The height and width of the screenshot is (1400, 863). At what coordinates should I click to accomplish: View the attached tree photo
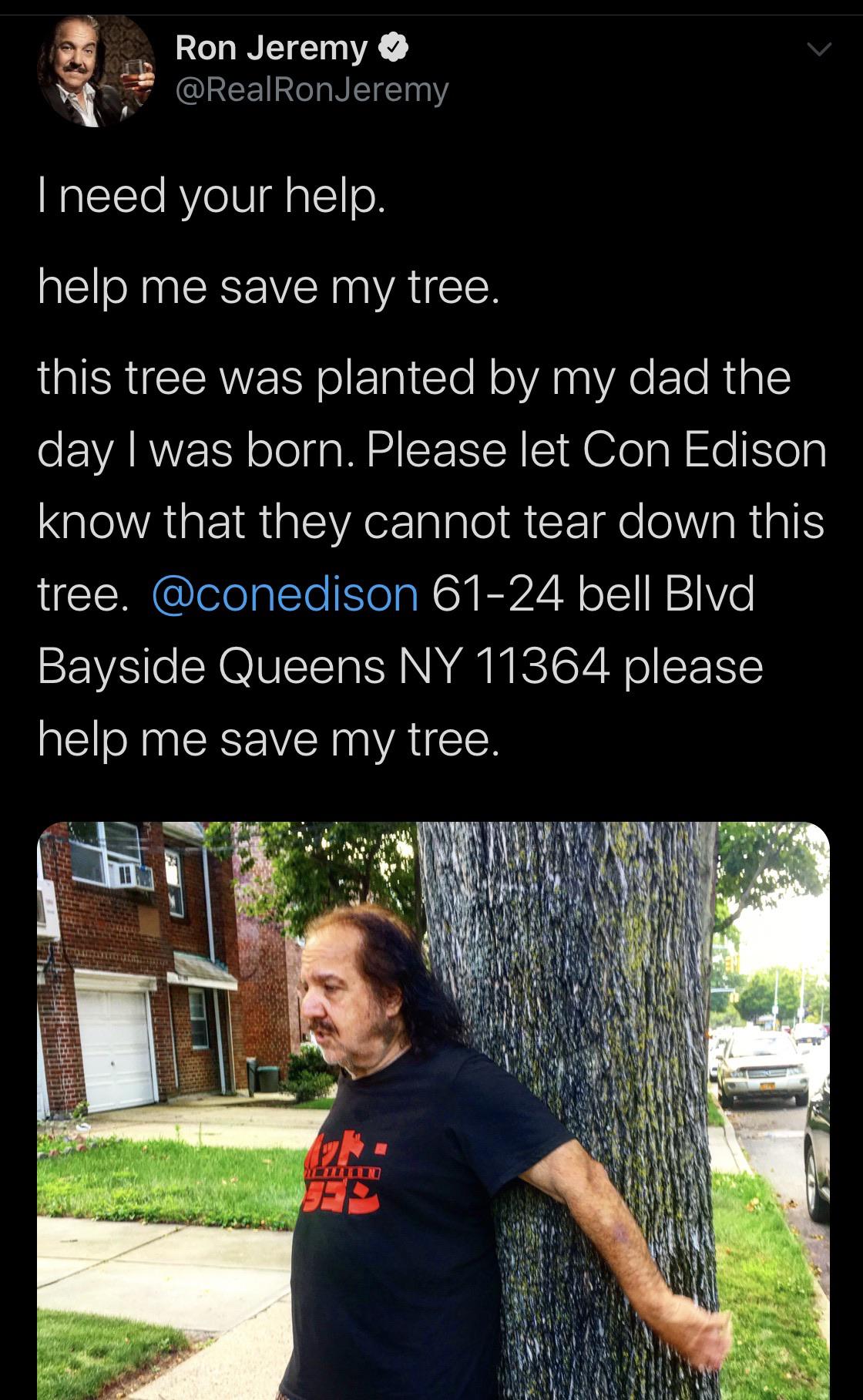pyautogui.click(x=433, y=1110)
